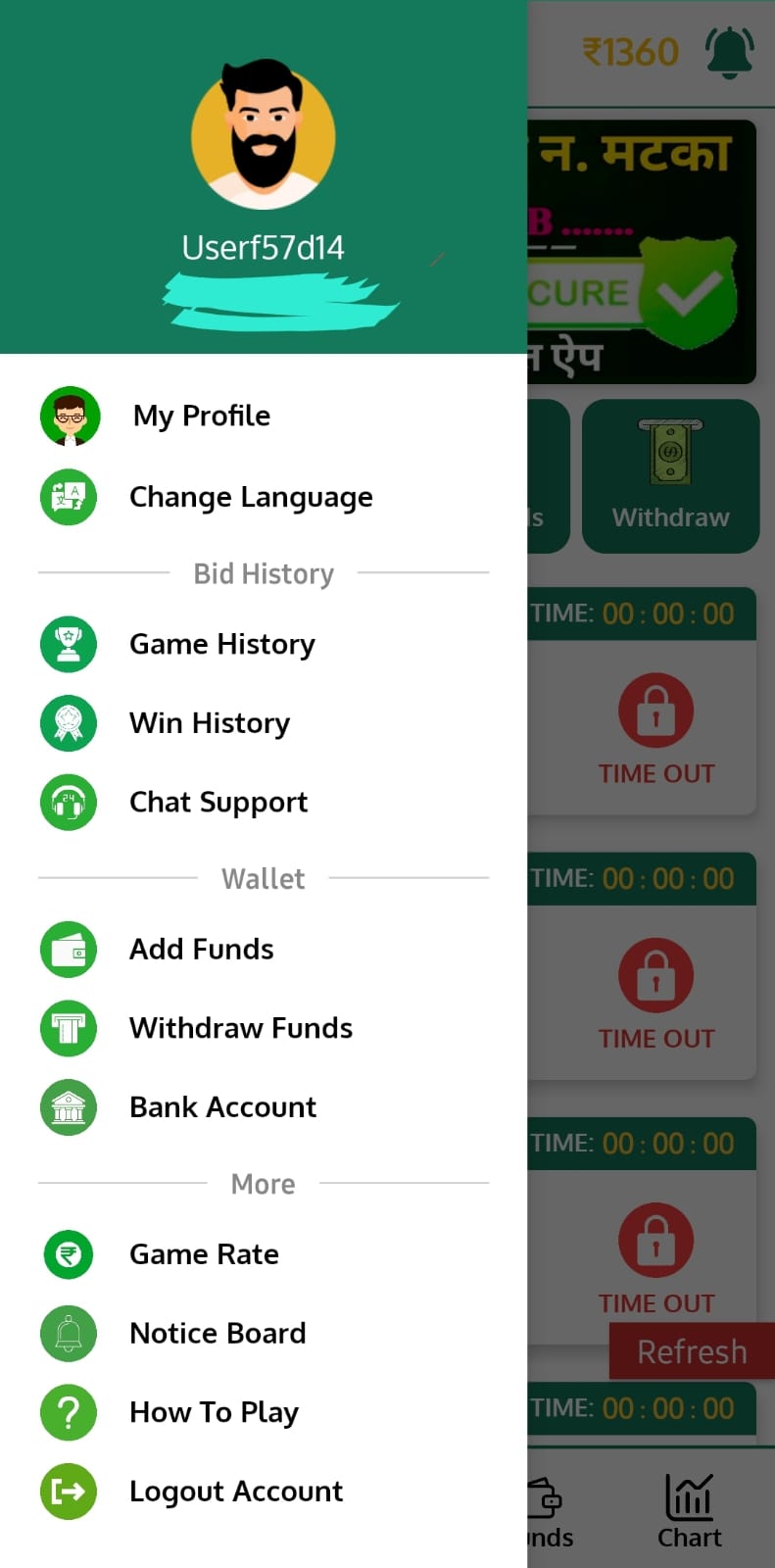View Game Rate

click(x=204, y=1254)
